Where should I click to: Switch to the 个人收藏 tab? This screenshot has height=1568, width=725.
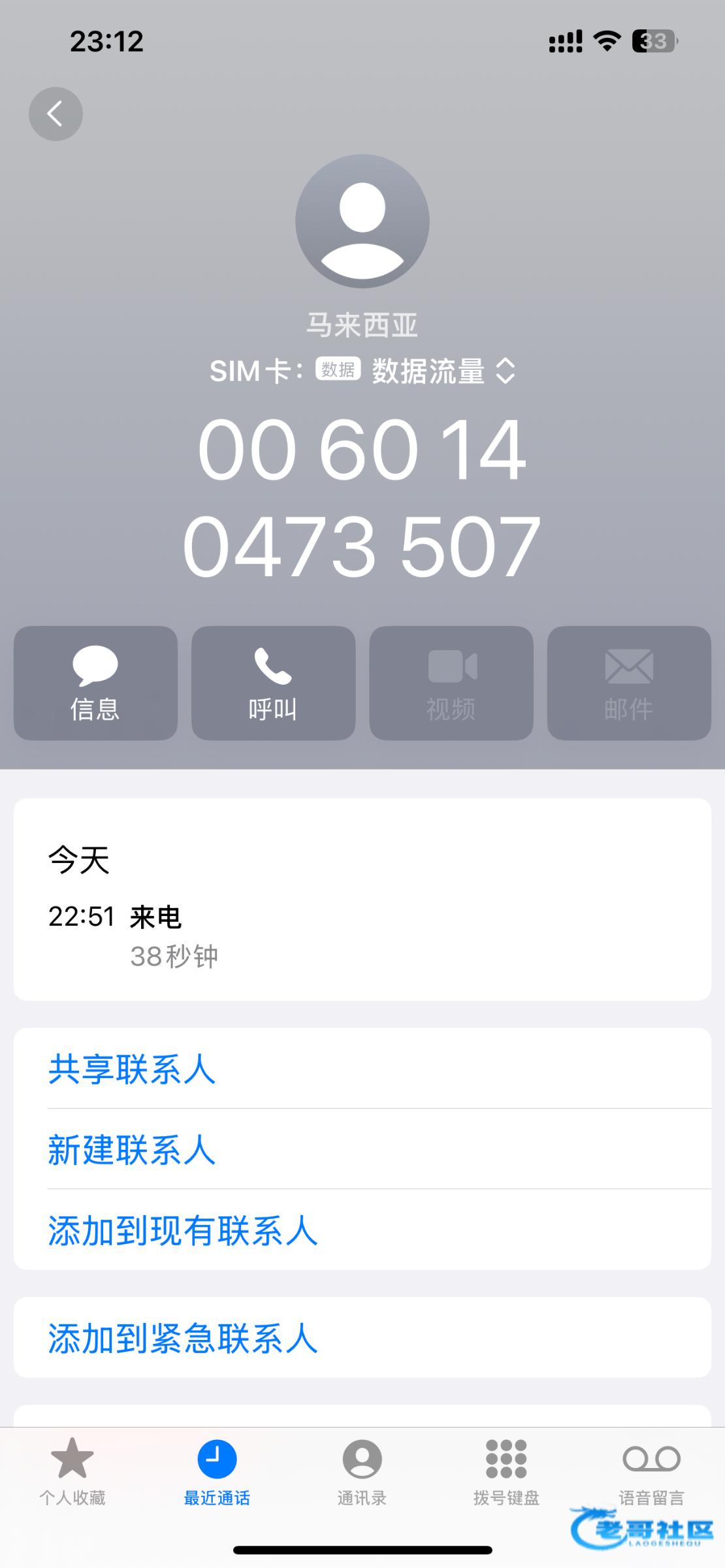[72, 1470]
